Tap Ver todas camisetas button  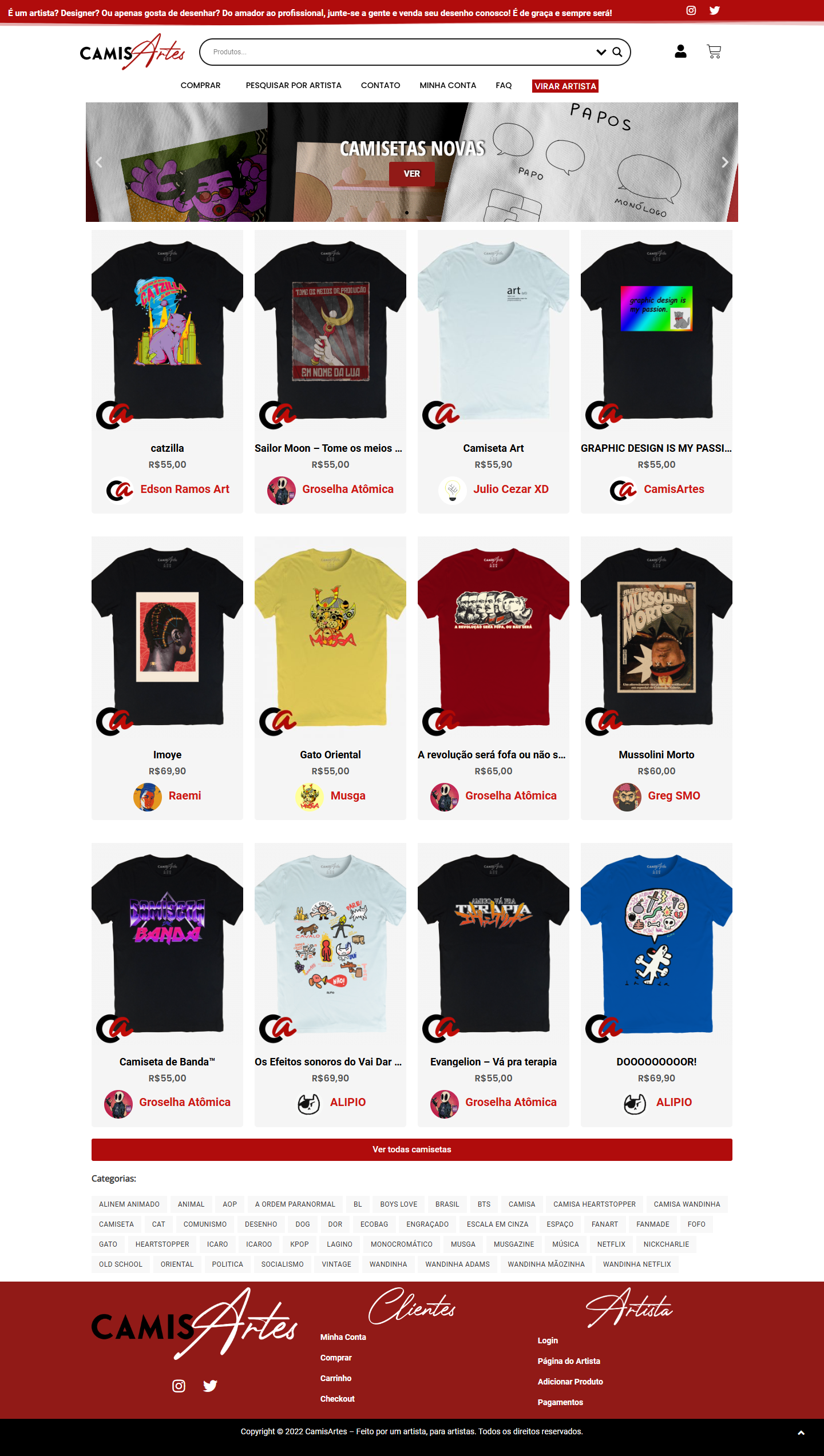(412, 1149)
